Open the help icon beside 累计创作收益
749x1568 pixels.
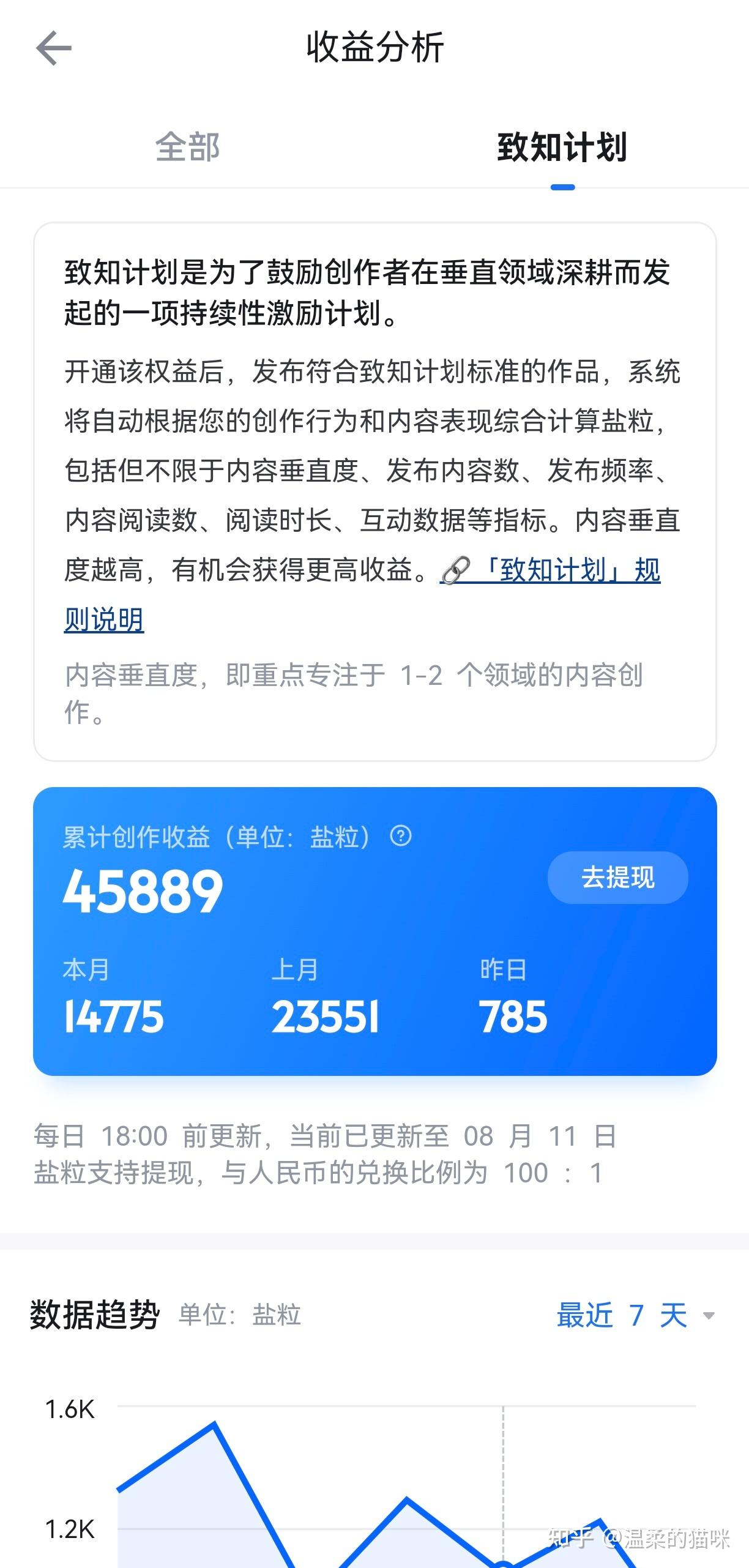pos(401,836)
